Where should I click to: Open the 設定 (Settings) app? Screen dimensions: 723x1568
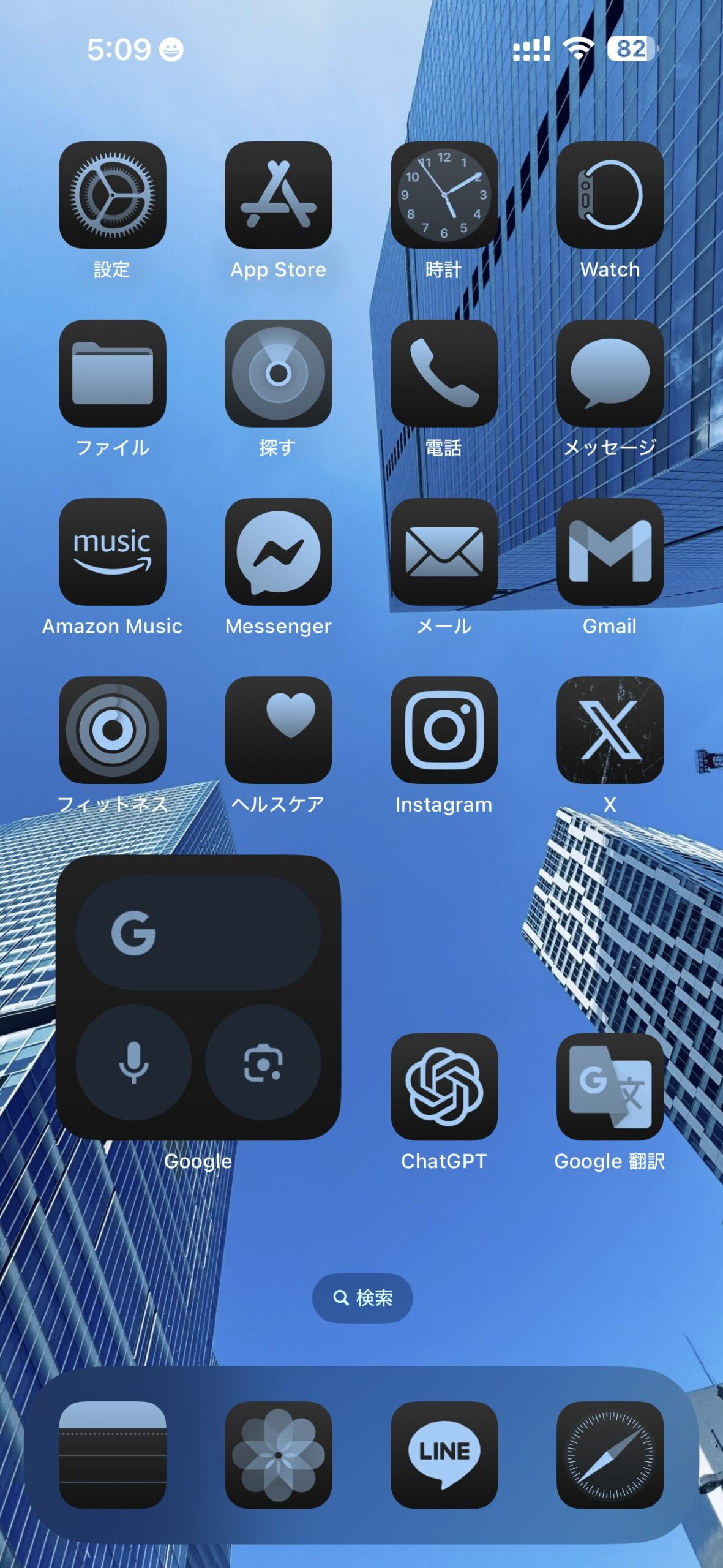click(112, 195)
